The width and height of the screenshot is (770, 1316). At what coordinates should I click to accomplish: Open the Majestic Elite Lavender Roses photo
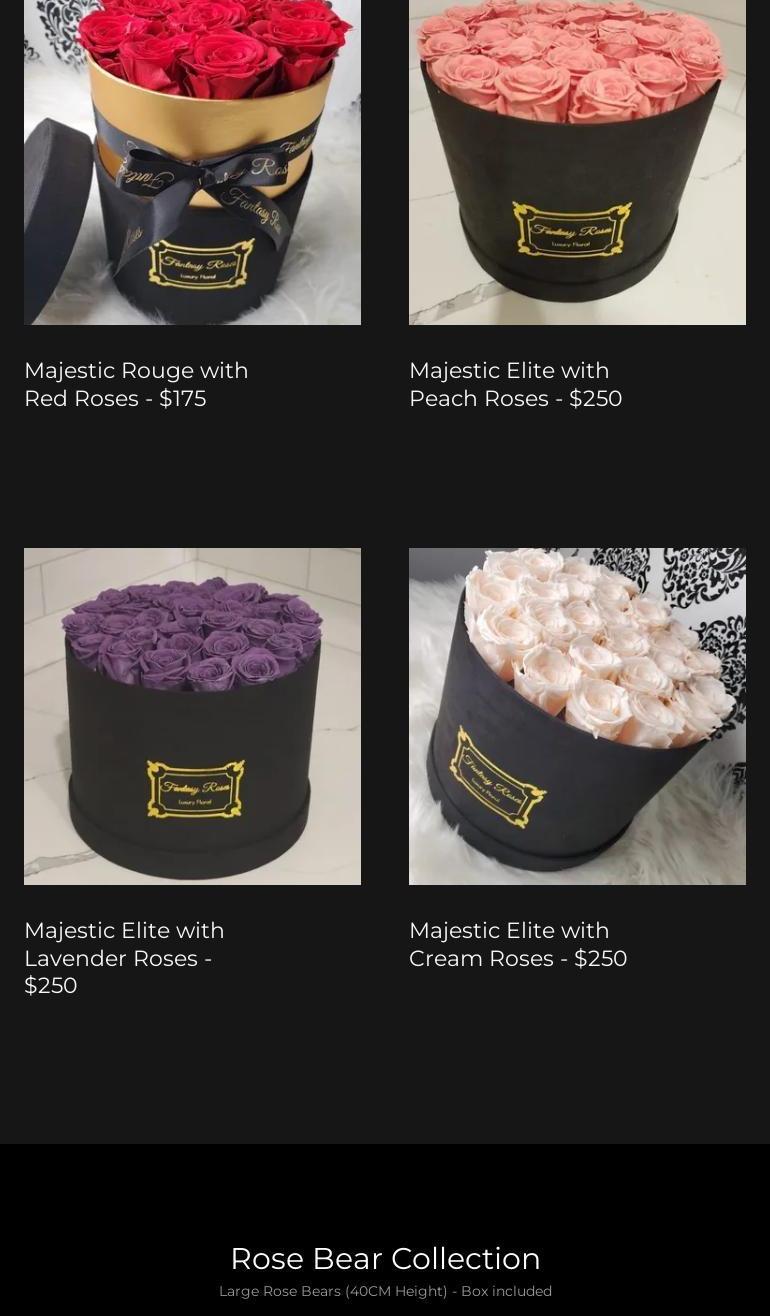coord(192,716)
